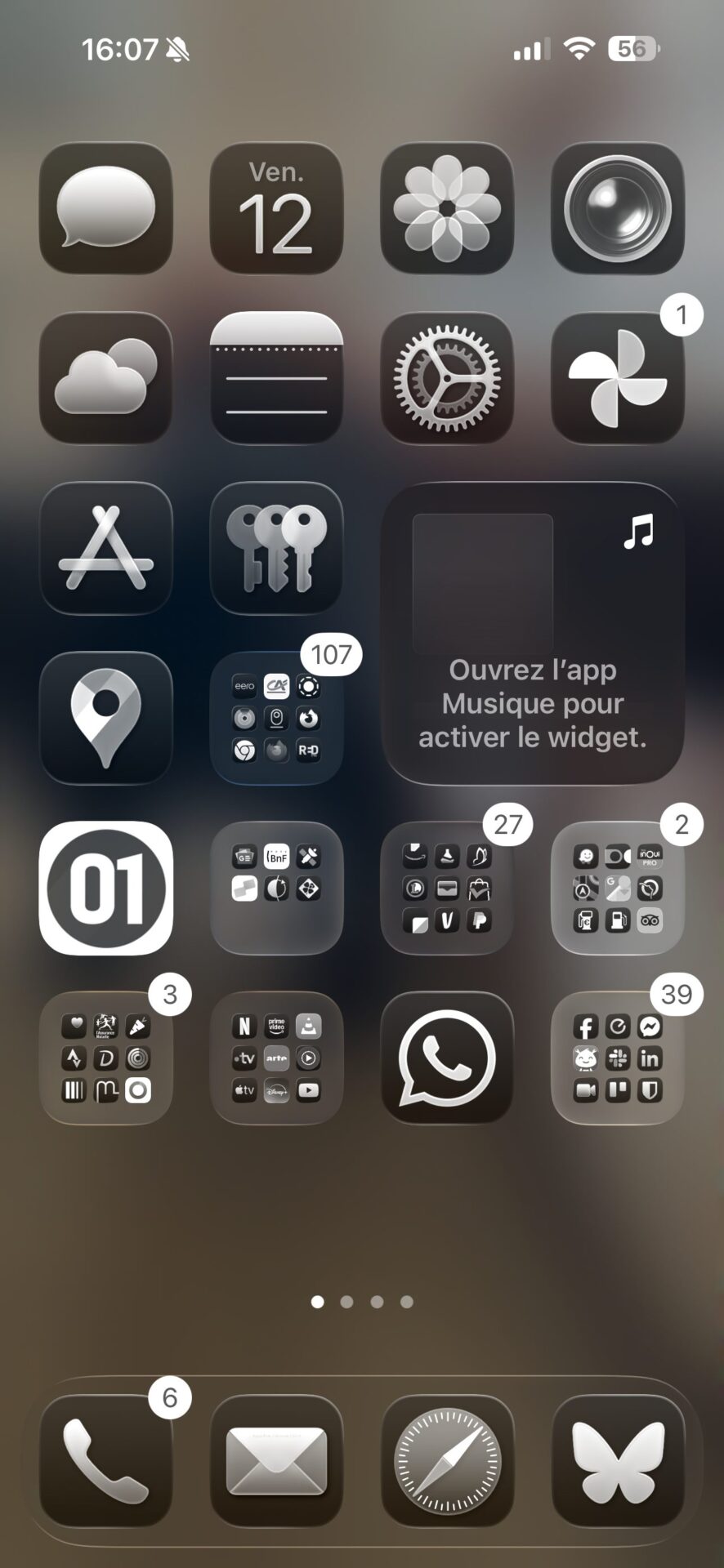Open the social folder with badge 39
Viewport: 724px width, 1568px height.
click(618, 1058)
